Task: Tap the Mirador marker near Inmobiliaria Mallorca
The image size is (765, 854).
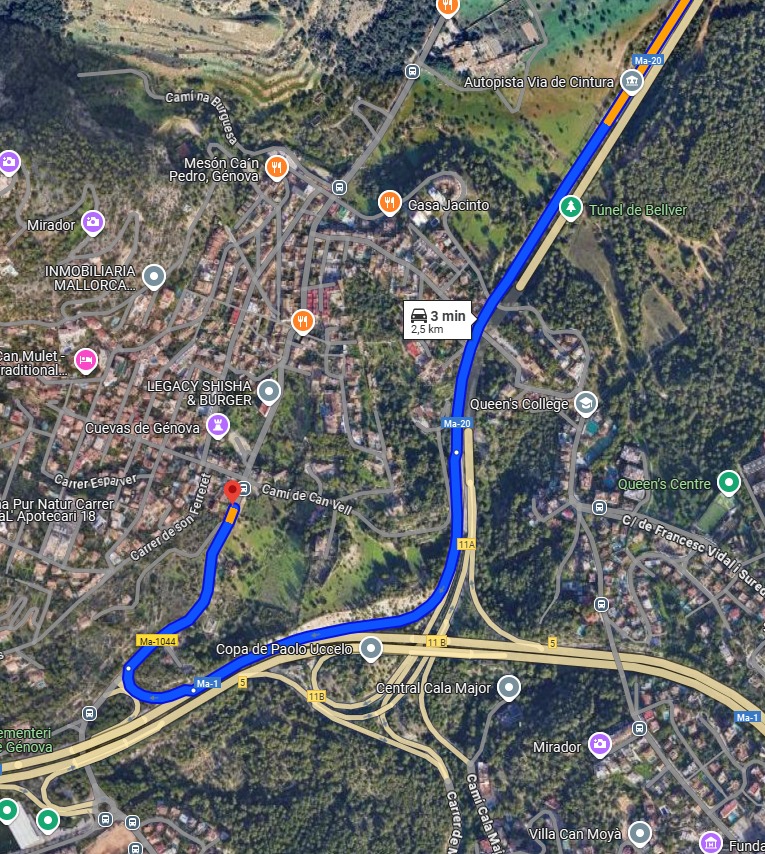Action: pos(93,222)
